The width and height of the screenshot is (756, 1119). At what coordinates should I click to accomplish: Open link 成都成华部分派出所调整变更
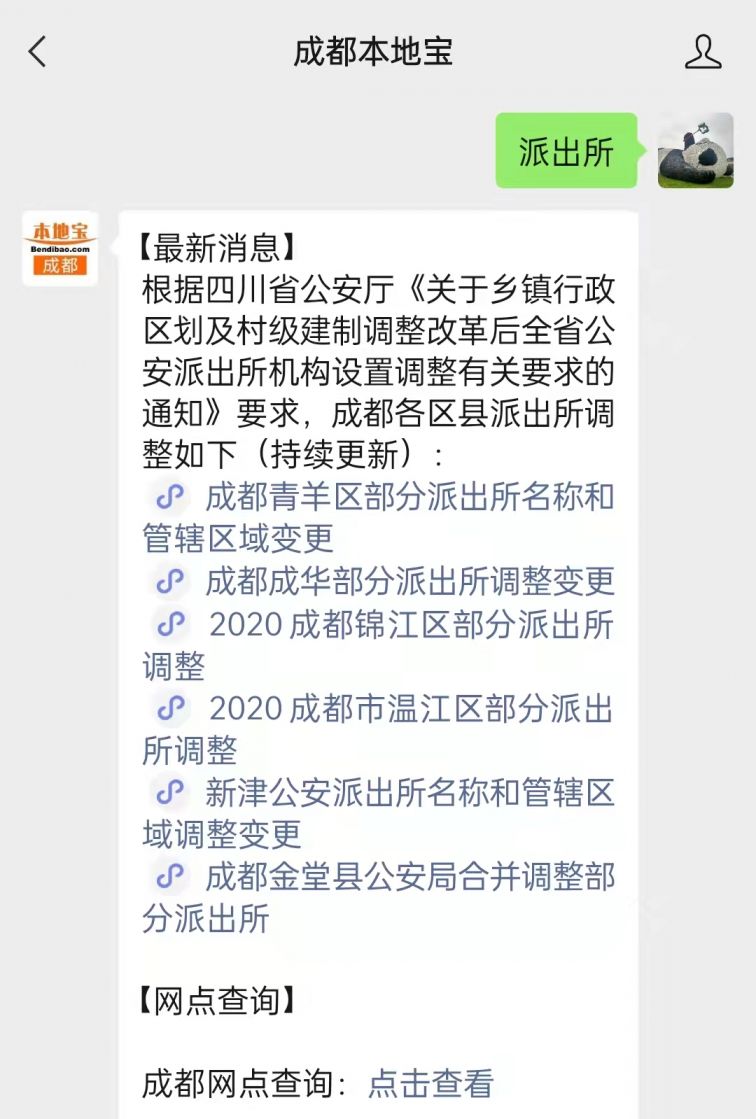[408, 581]
